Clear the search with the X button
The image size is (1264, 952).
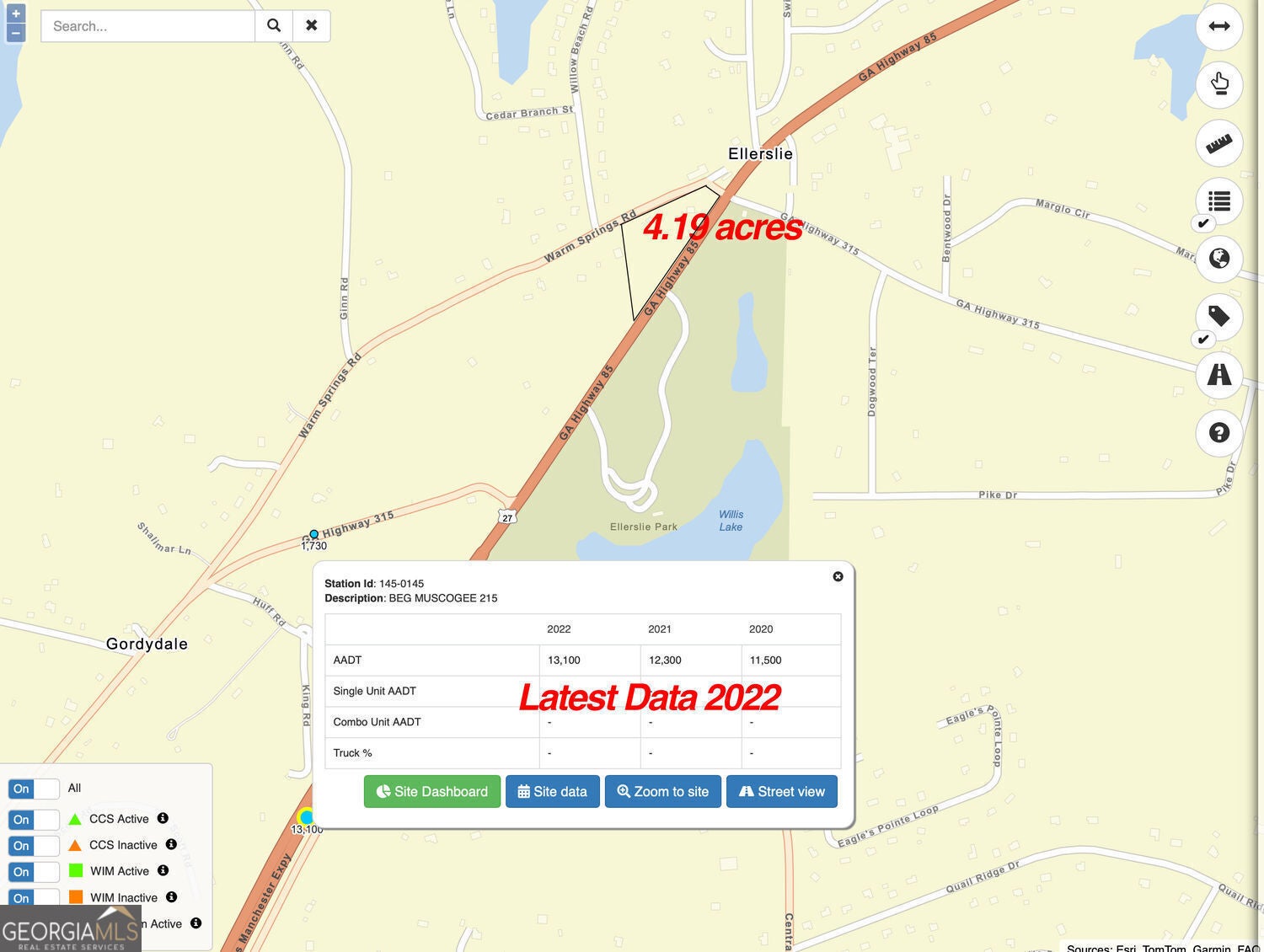(x=312, y=26)
